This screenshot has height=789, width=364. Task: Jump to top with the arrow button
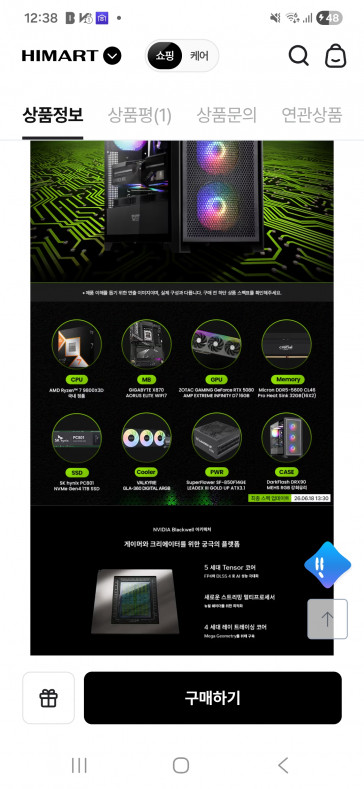click(x=327, y=619)
